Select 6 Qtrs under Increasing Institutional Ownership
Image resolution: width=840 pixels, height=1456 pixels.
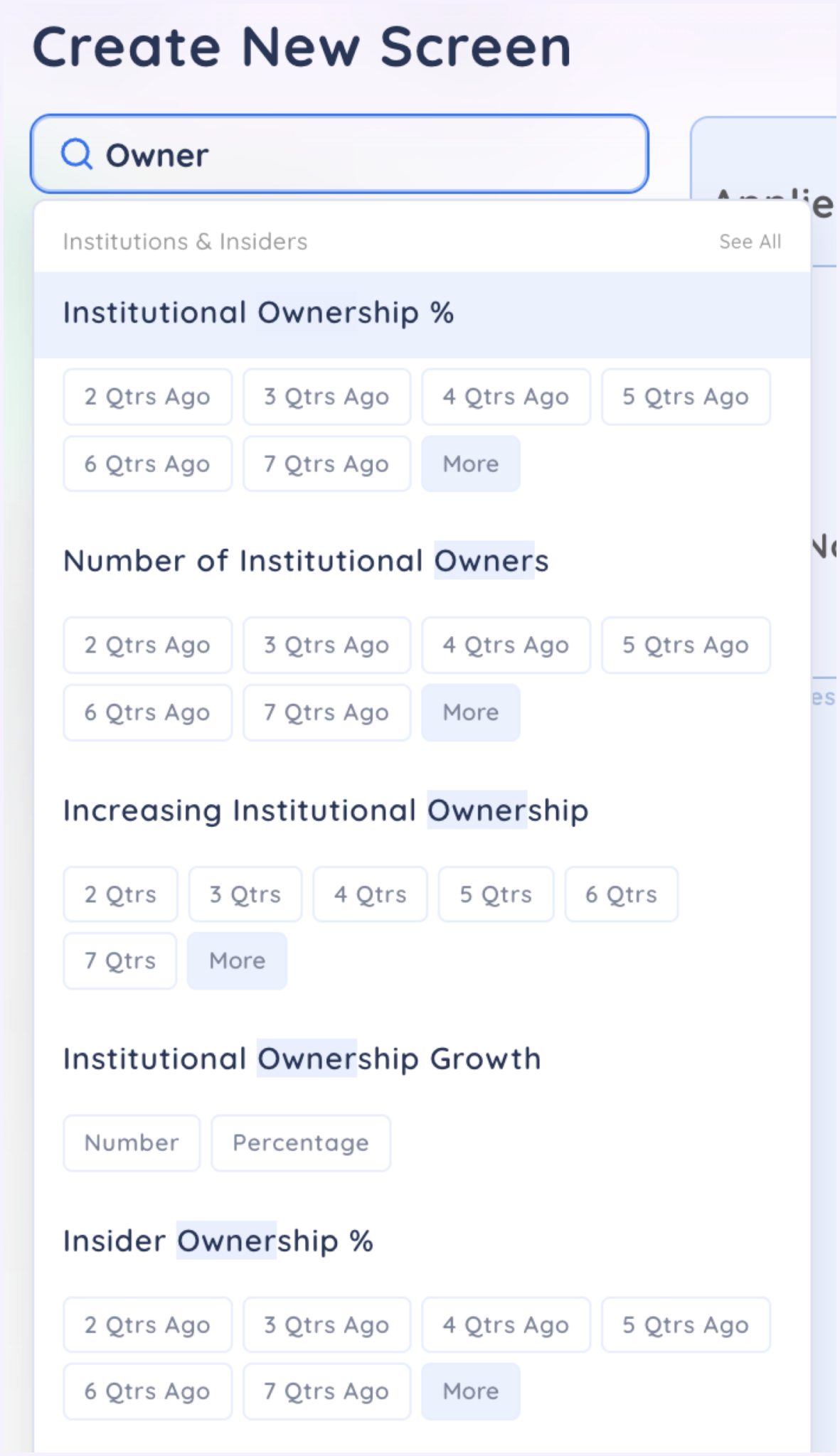(621, 894)
